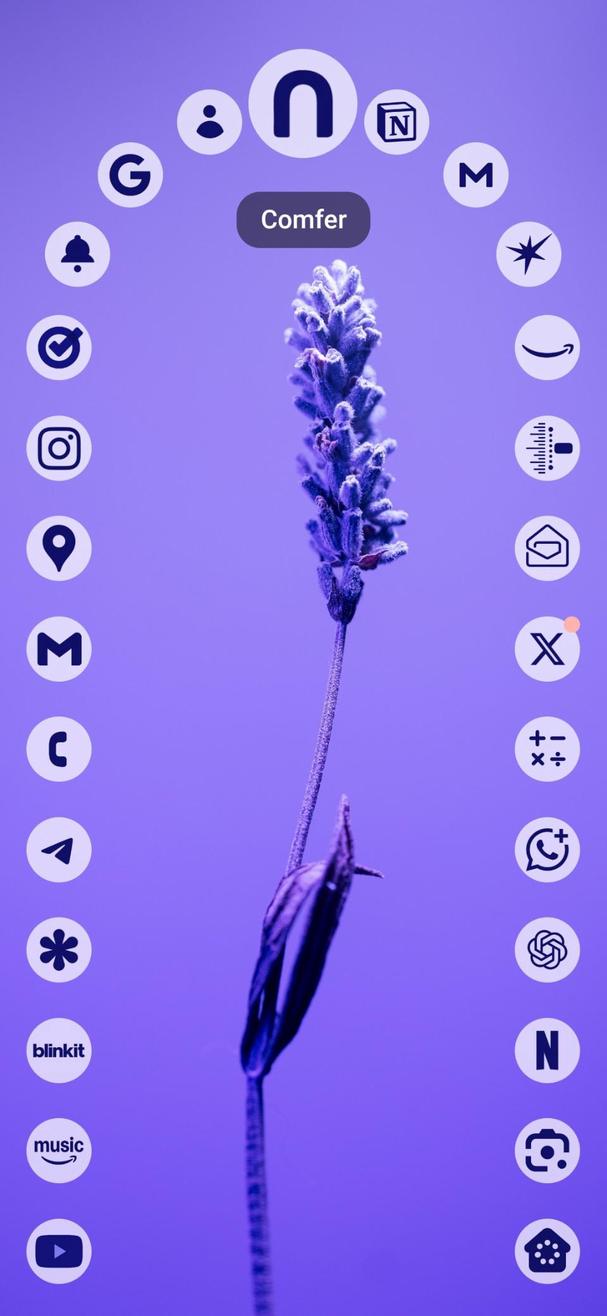607x1316 pixels.
Task: Launch the ChatGPT app
Action: pyautogui.click(x=547, y=950)
